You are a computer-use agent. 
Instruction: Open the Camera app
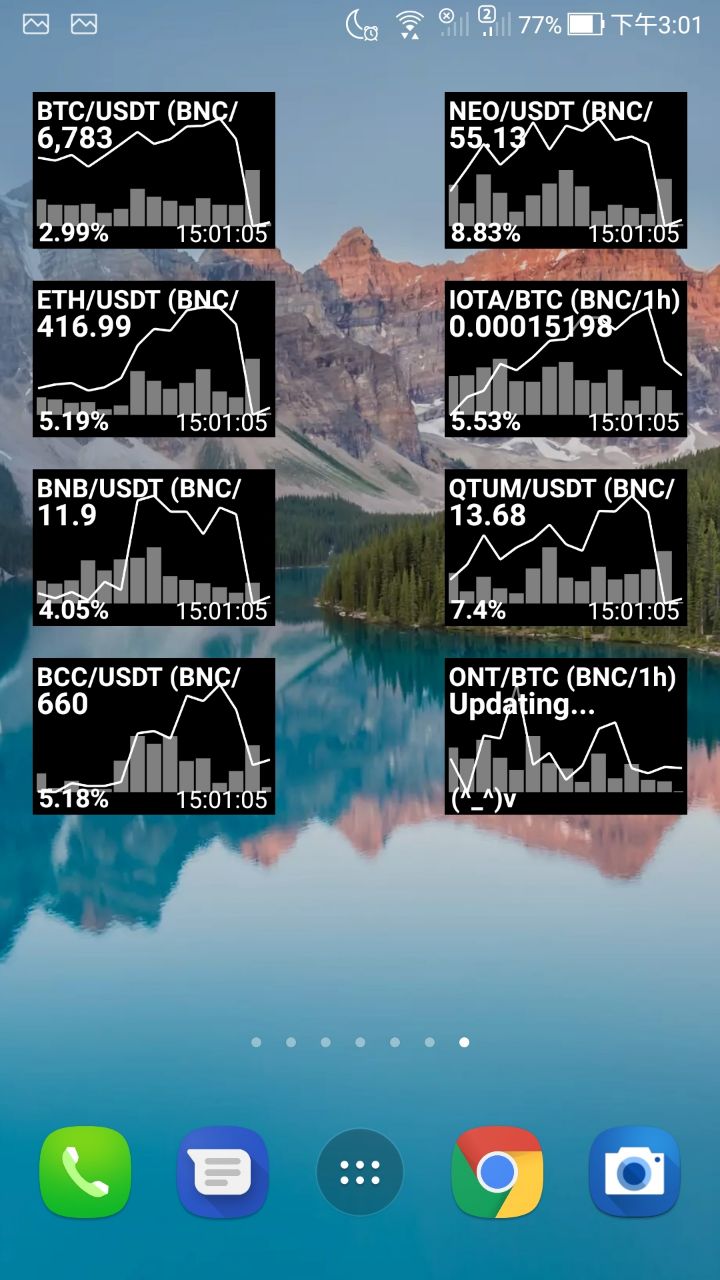tap(634, 1172)
